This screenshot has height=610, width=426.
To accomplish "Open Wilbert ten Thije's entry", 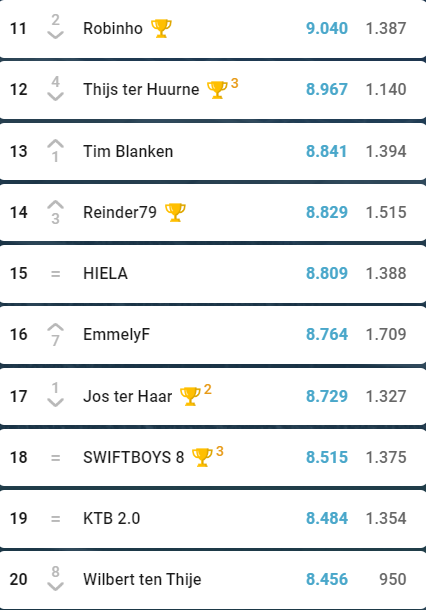I will [213, 580].
